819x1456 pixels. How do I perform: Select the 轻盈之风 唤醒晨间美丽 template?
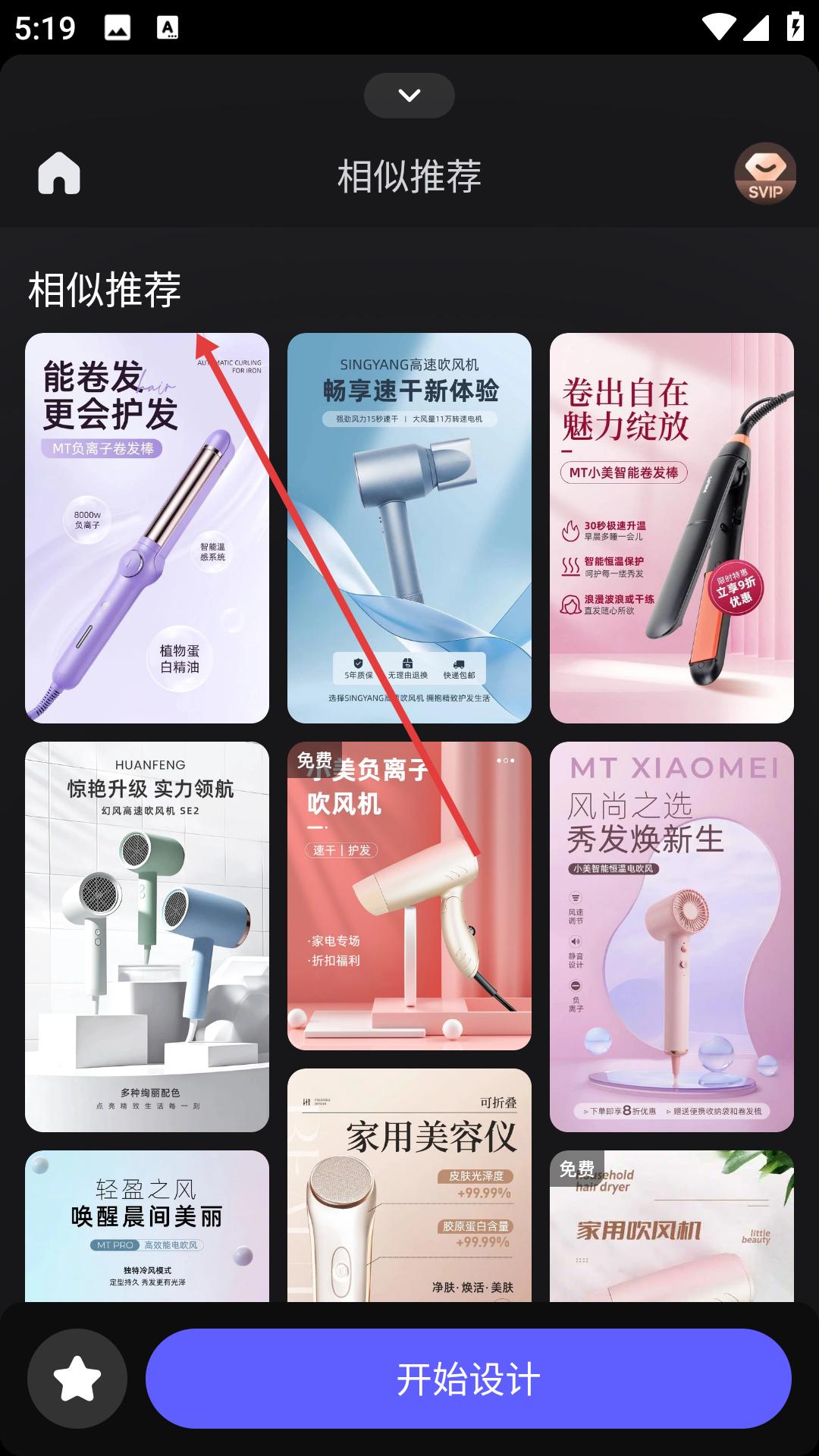(146, 1225)
